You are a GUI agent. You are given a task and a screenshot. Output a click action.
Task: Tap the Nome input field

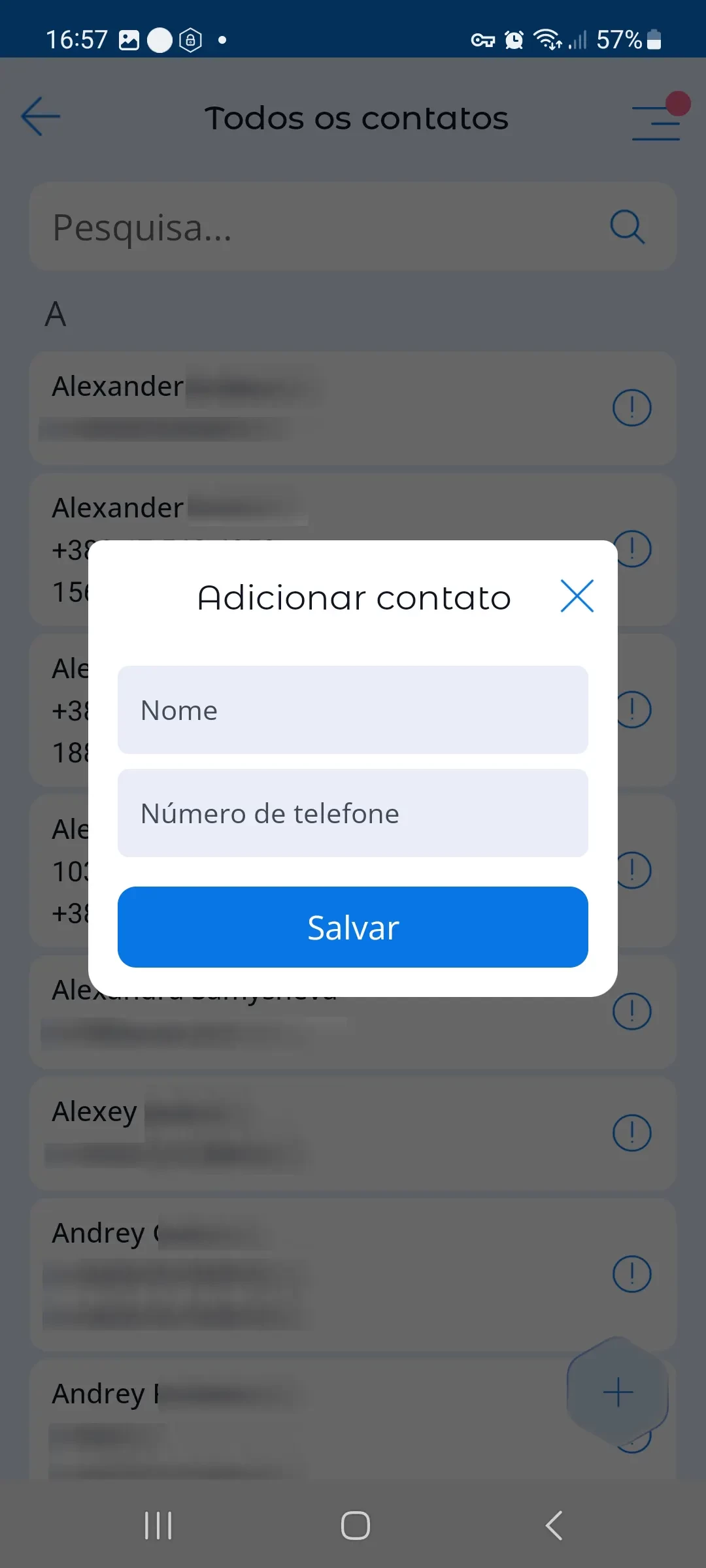coord(353,710)
